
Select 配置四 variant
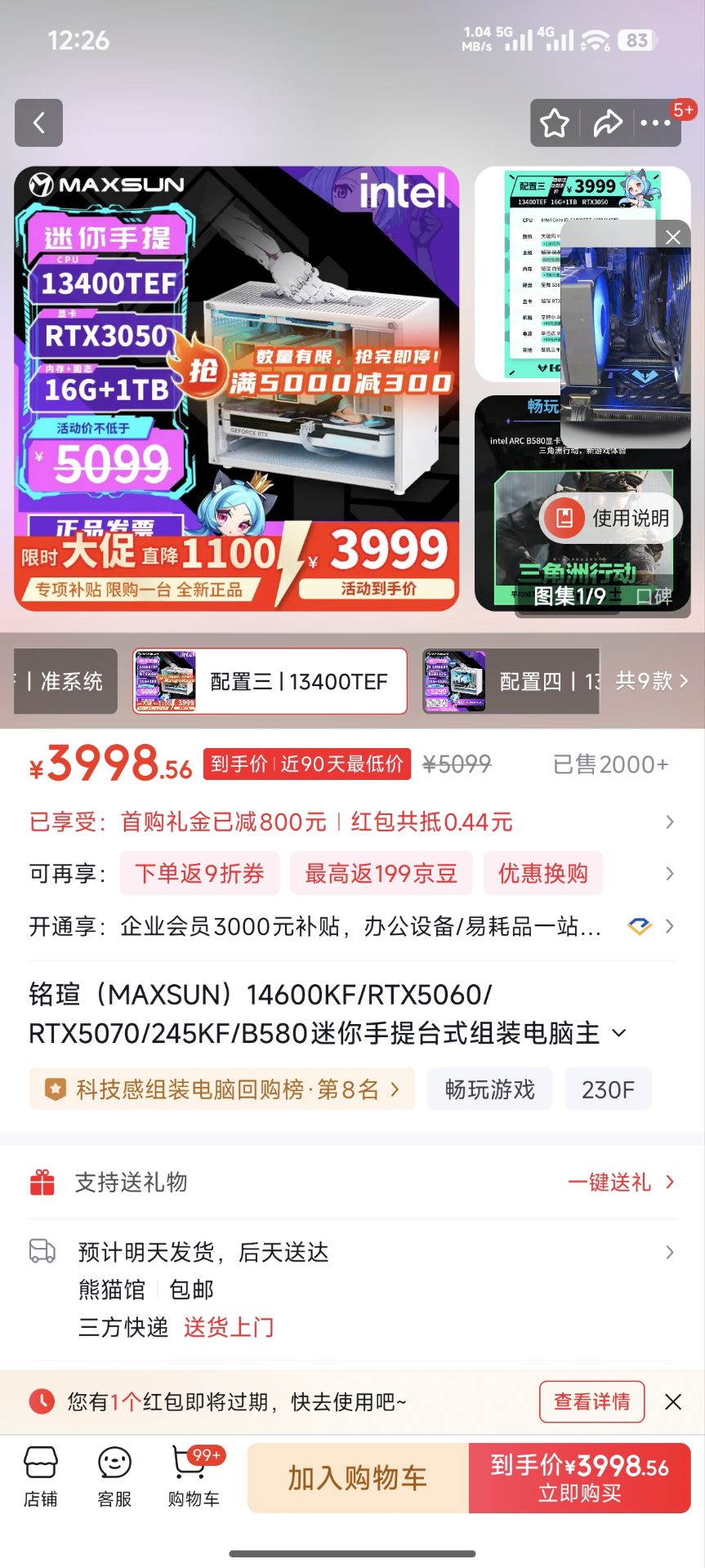[511, 681]
